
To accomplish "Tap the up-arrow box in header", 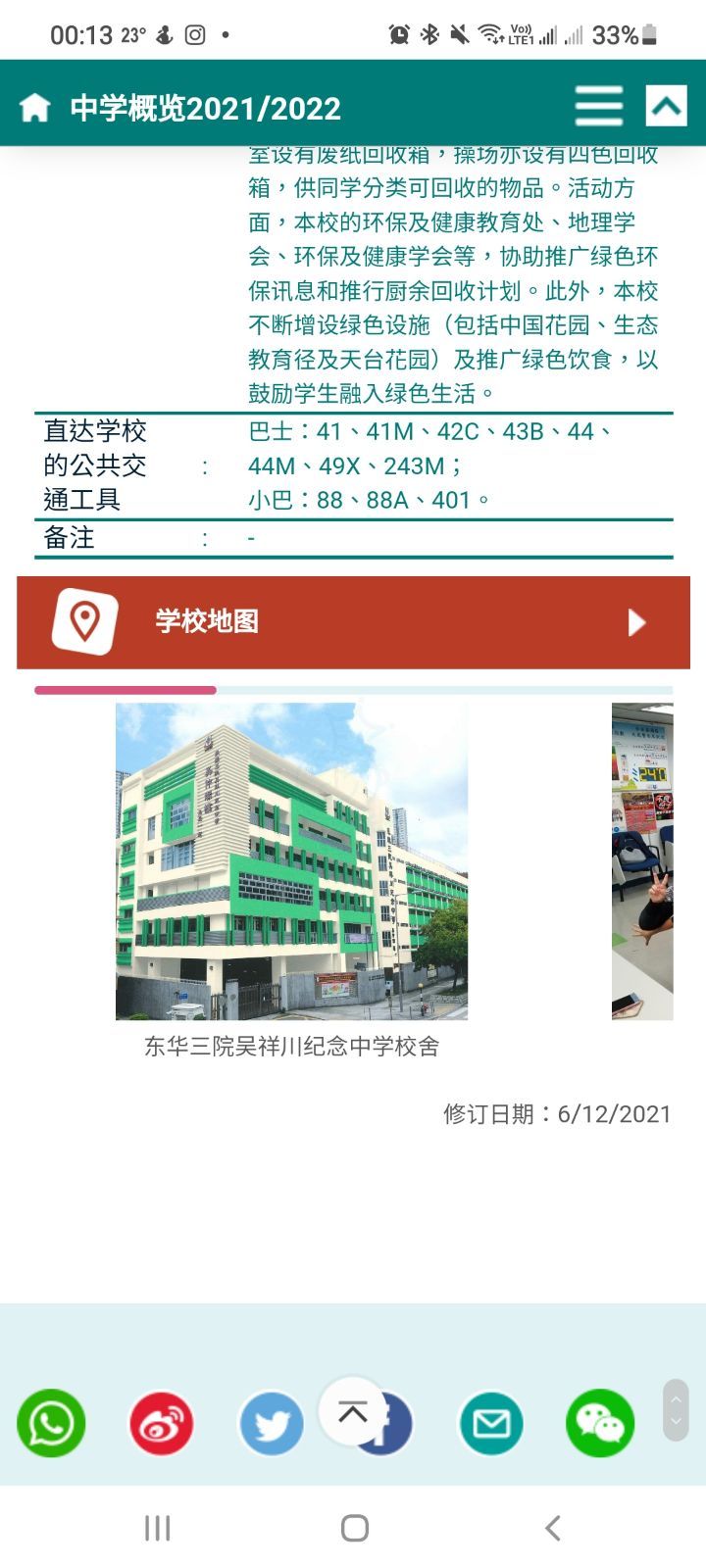I will coord(666,106).
